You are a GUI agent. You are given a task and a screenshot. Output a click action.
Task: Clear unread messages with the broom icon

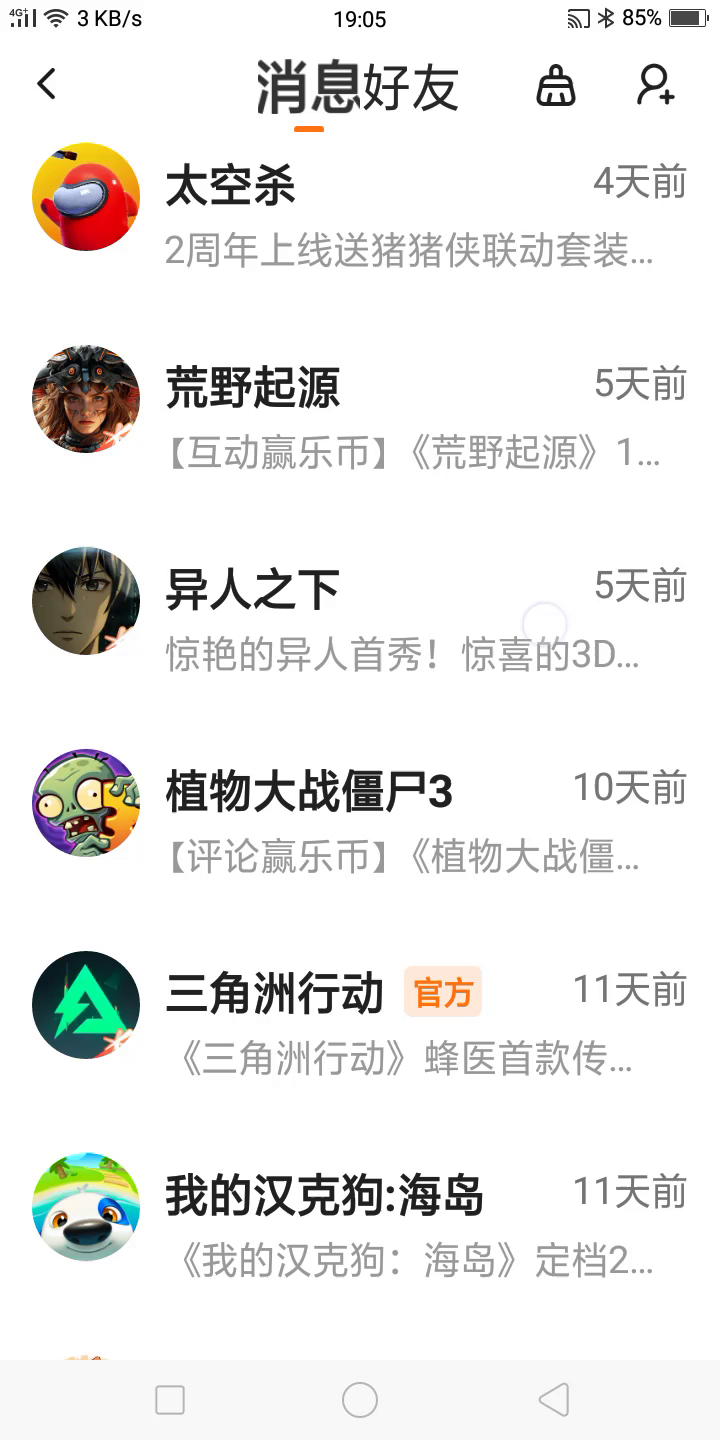[x=556, y=86]
